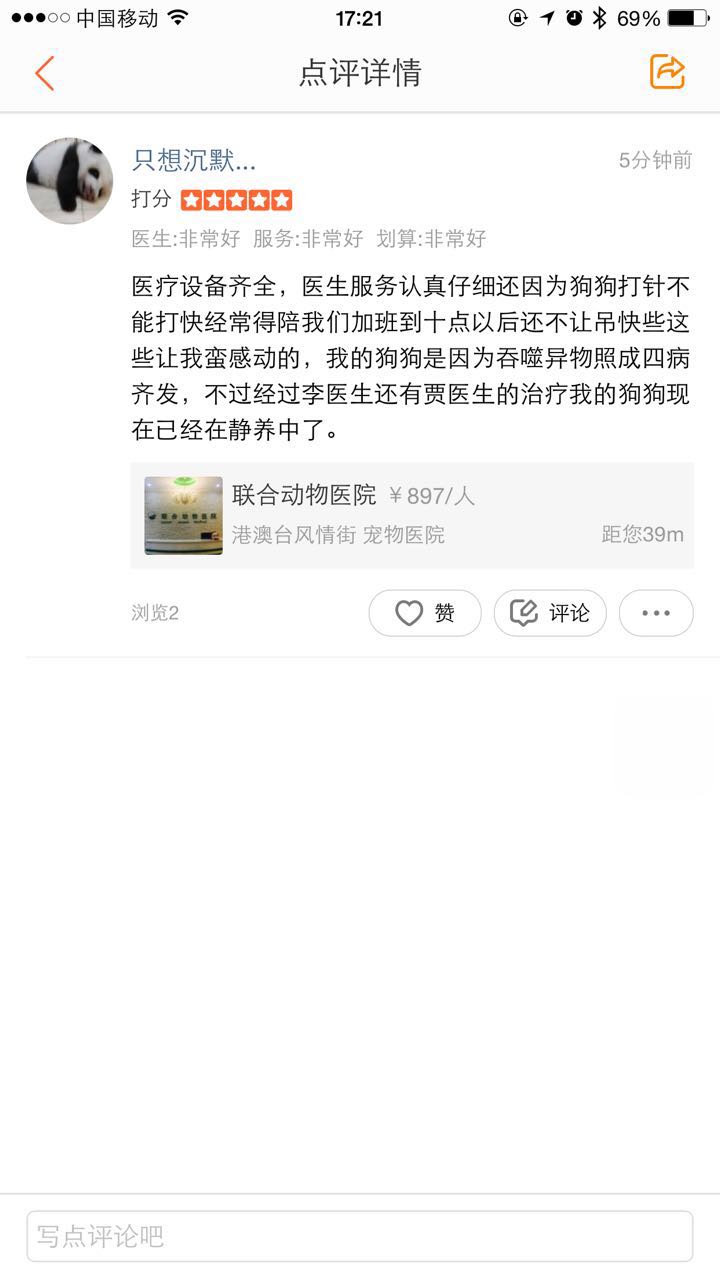Like the review with 赞 button
Image resolution: width=720 pixels, height=1280 pixels.
(425, 613)
